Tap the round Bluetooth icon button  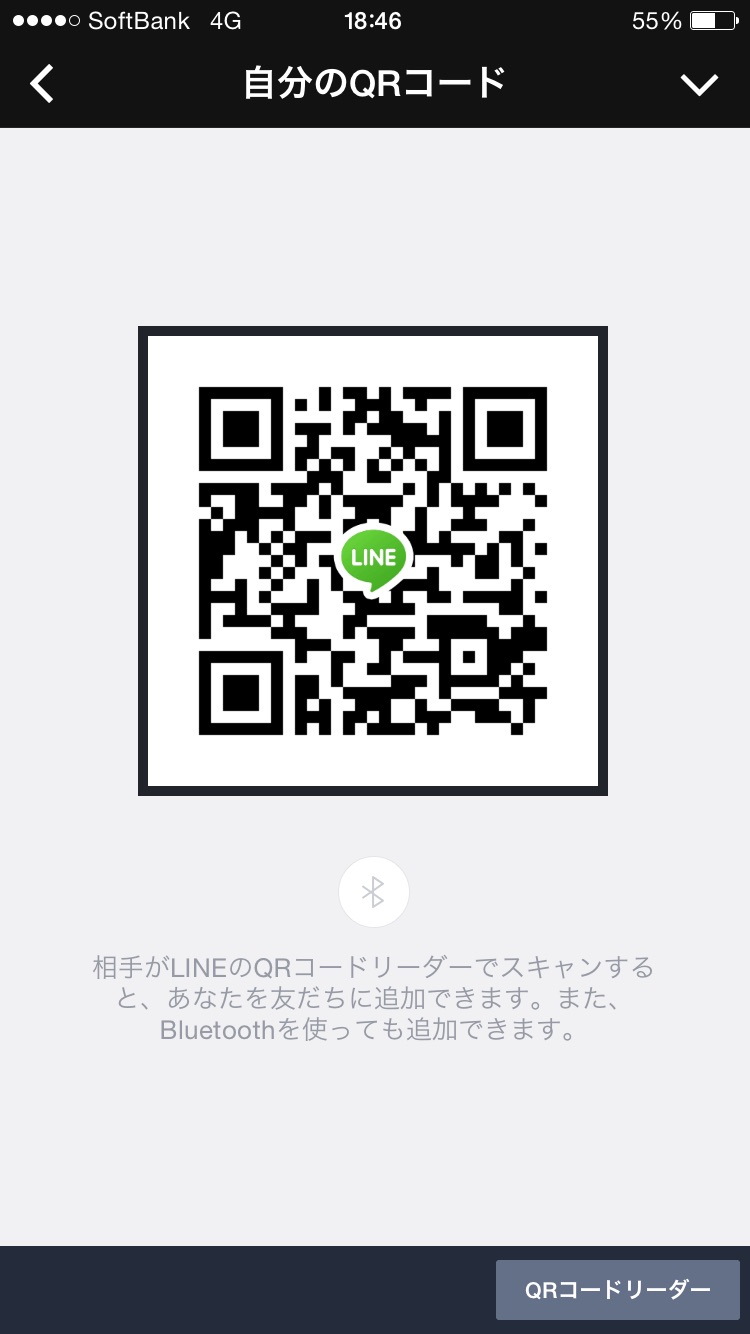tap(374, 892)
